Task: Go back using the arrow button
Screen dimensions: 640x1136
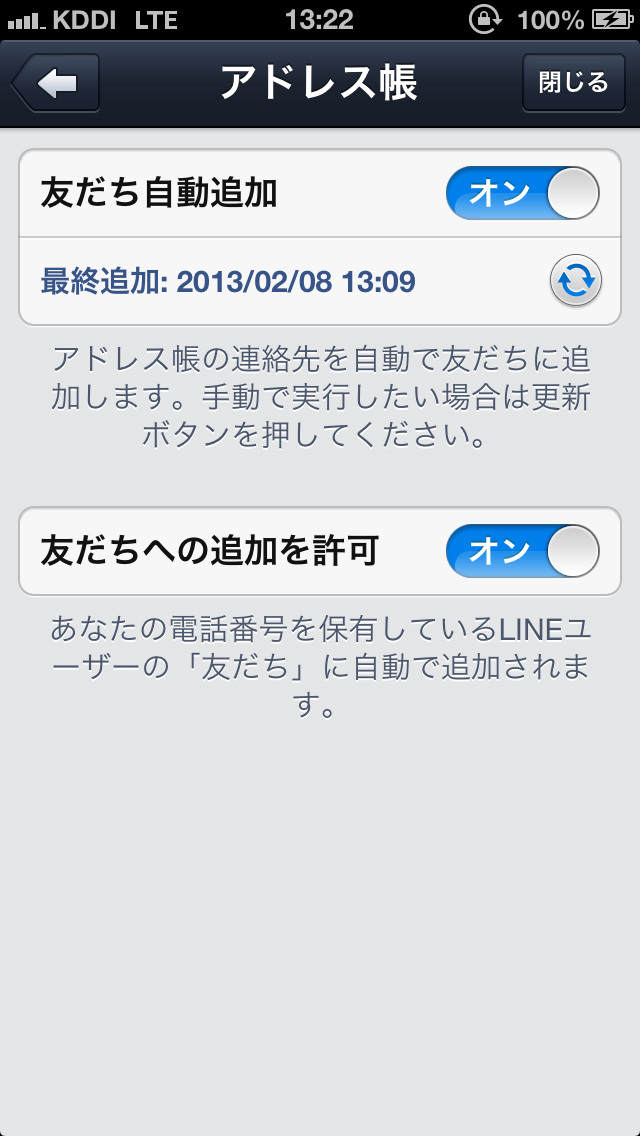Action: coord(56,84)
